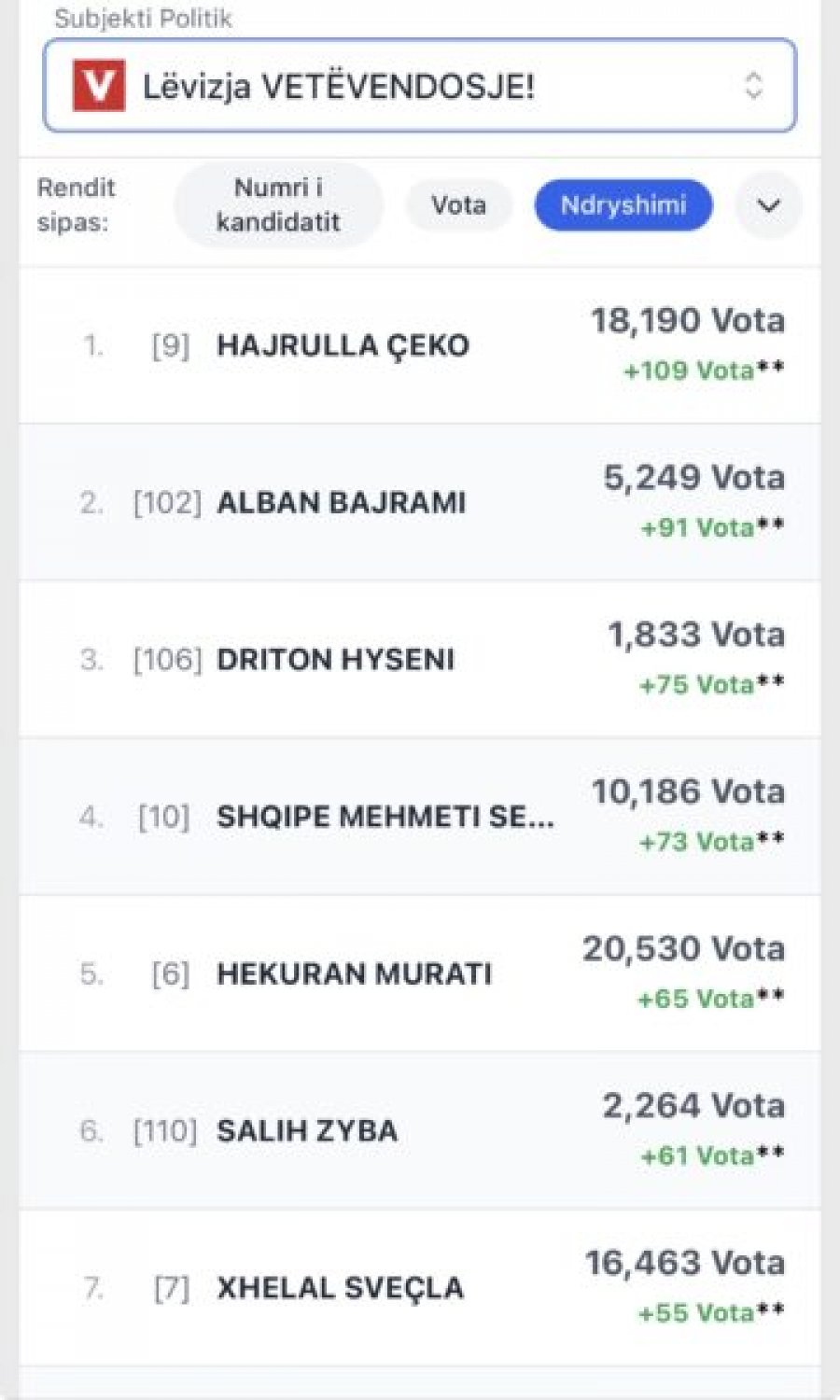Select the Ndryshimi sort chip

[x=623, y=205]
